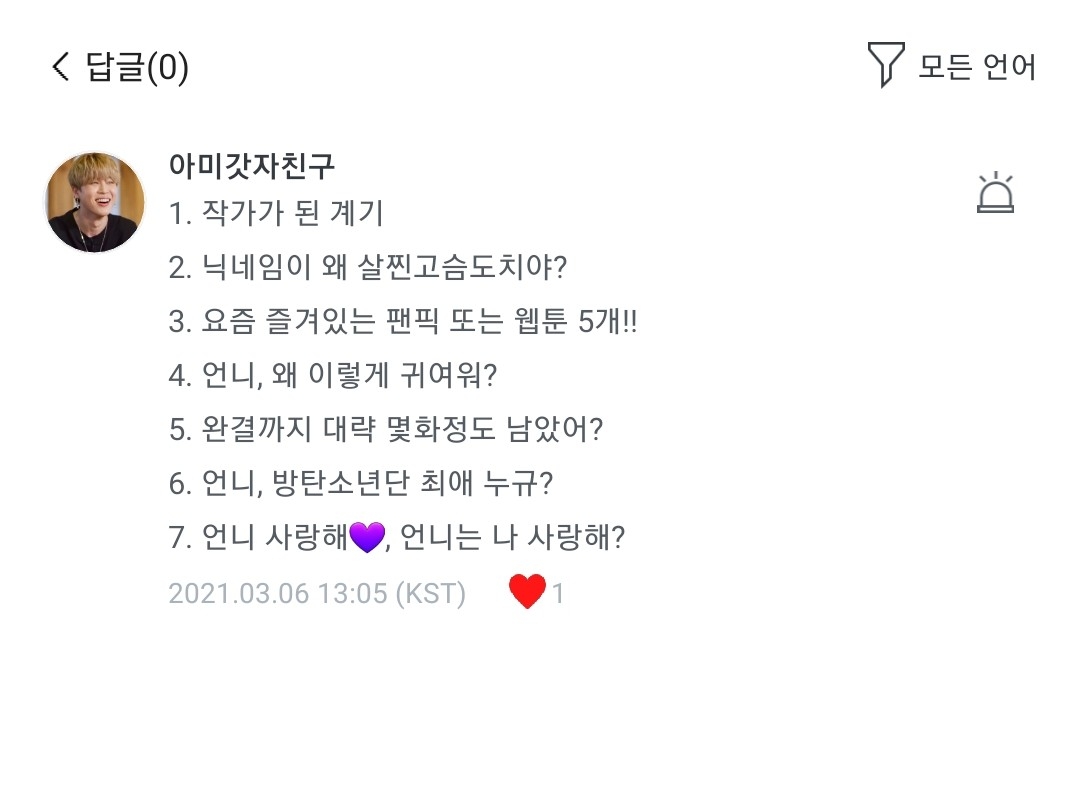This screenshot has width=1080, height=810.
Task: Open the 모든 언어 language filter
Action: [952, 67]
